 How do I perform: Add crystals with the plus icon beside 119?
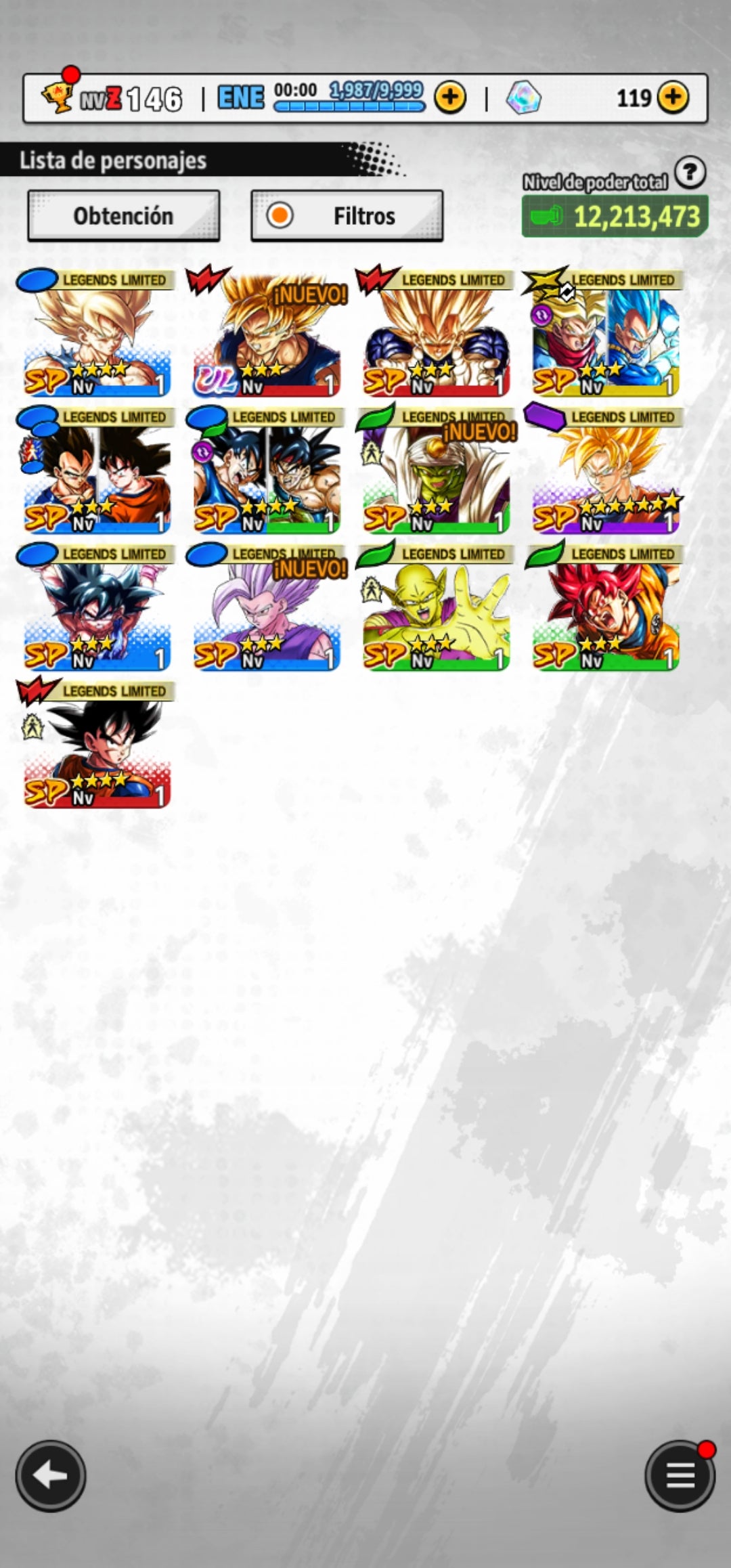[672, 98]
